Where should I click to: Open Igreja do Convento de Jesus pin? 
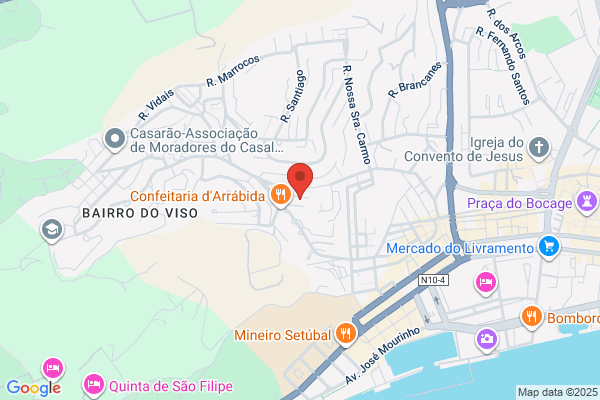point(539,149)
